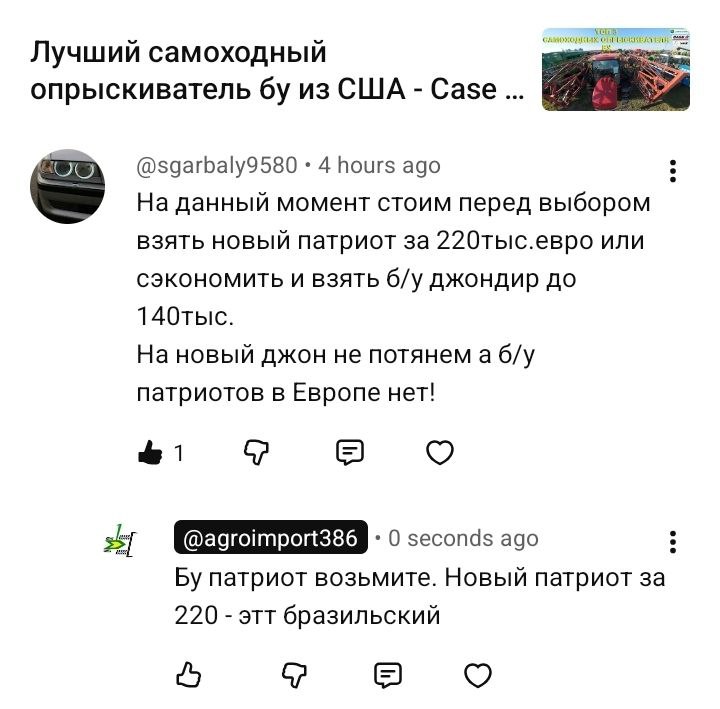The width and height of the screenshot is (720, 709).
Task: Heart agroimport386's reply
Action: (478, 675)
